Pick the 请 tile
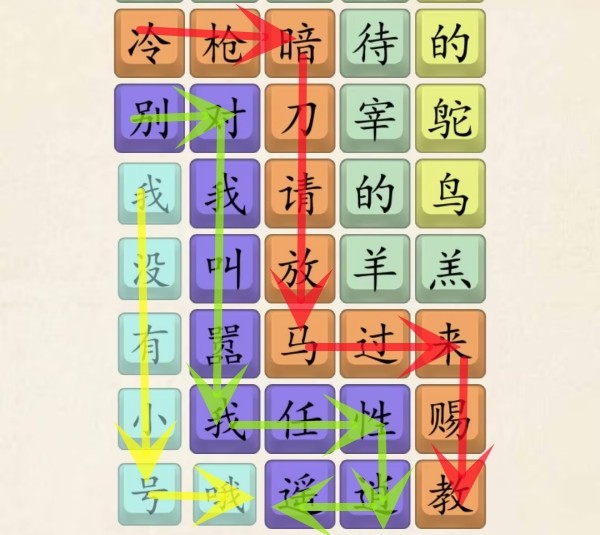This screenshot has height=535, width=600. click(x=300, y=193)
